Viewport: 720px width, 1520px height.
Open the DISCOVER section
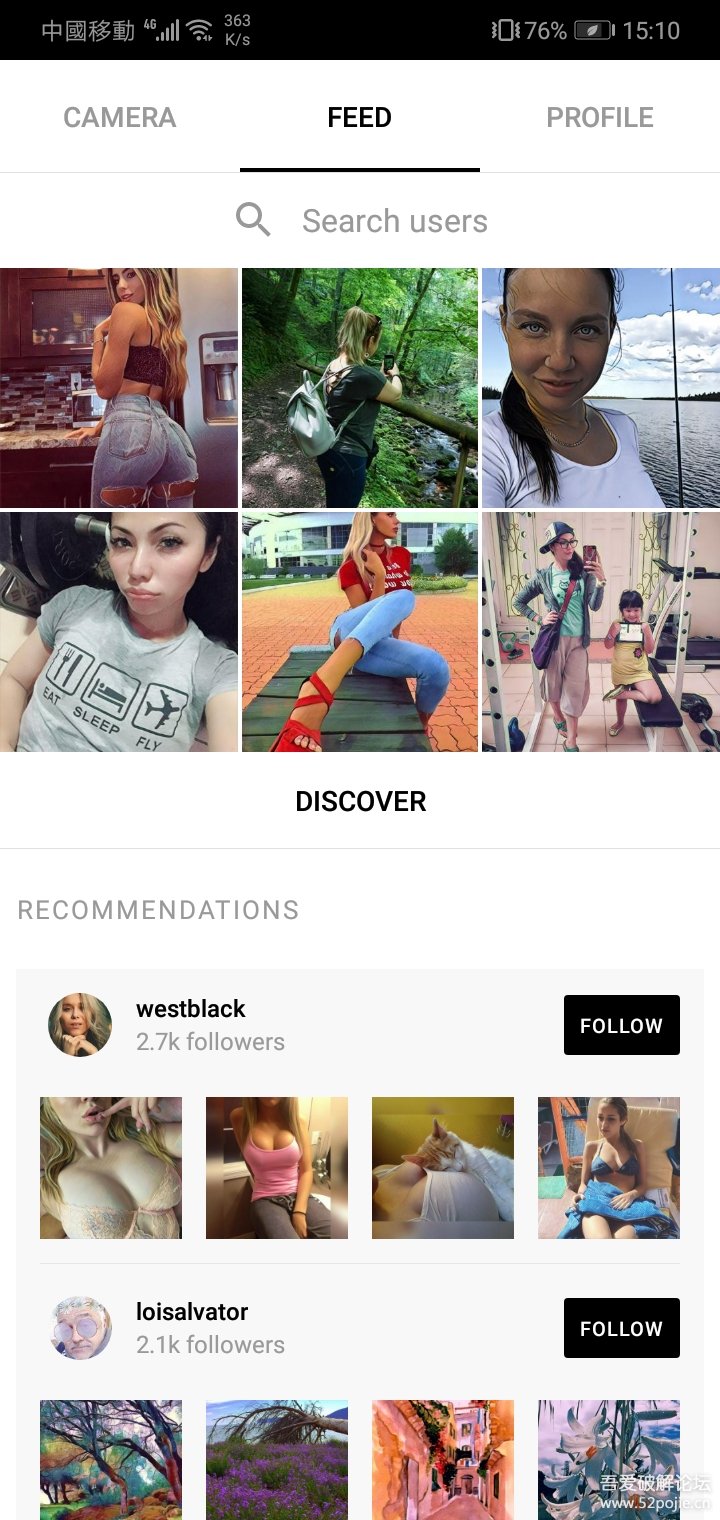[360, 801]
